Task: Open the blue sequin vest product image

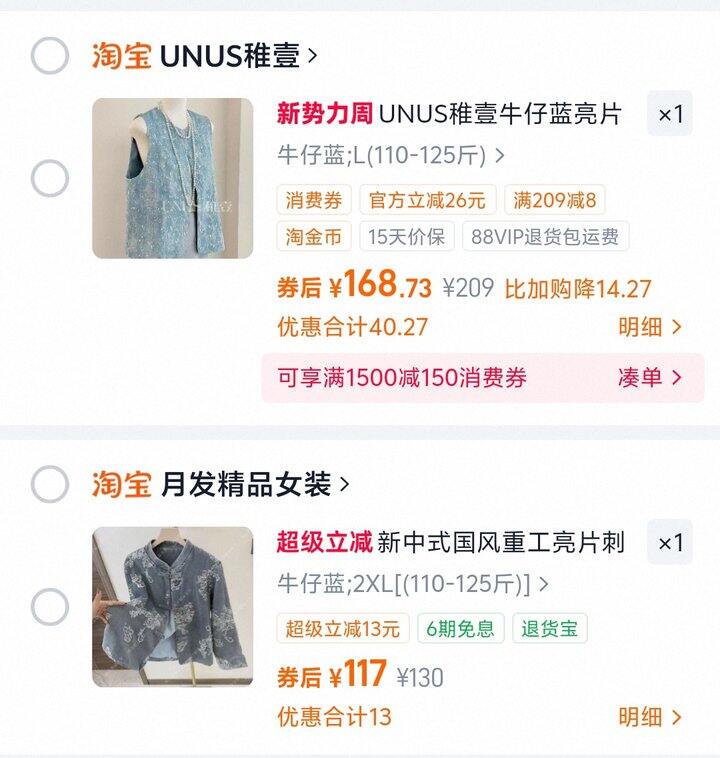Action: point(173,178)
